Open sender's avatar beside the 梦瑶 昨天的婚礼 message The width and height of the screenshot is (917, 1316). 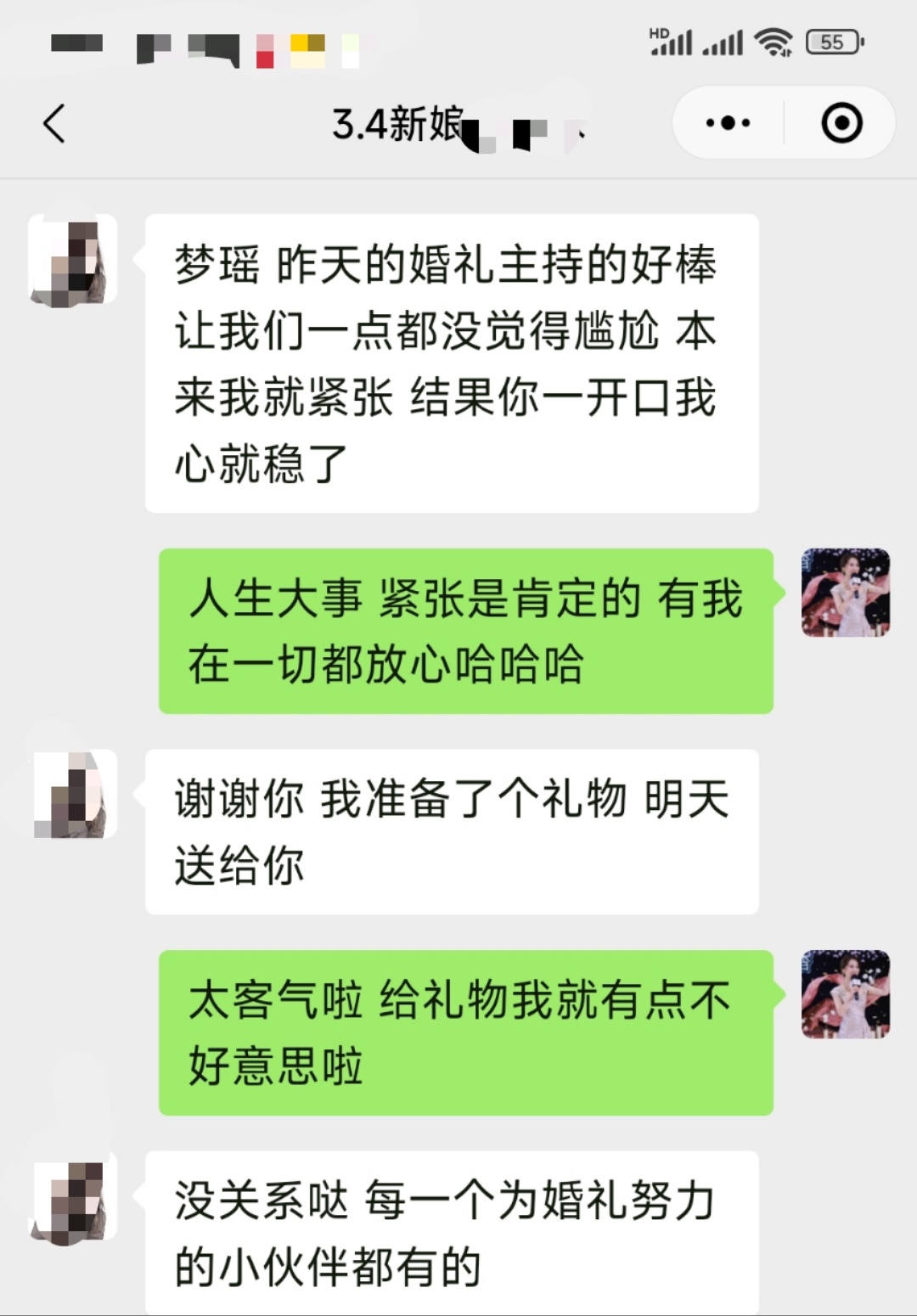click(73, 260)
